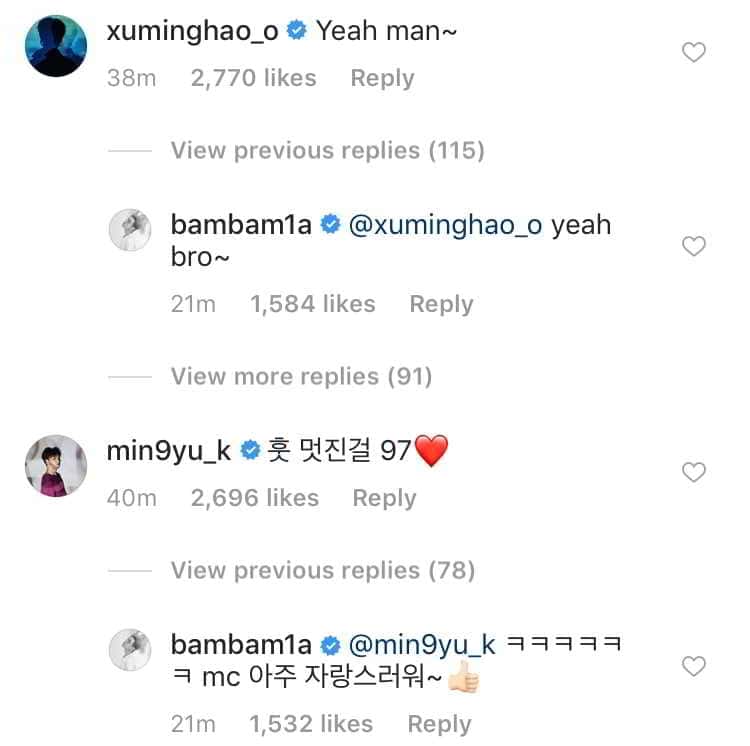The width and height of the screenshot is (750, 746).
Task: Open xuminghao_o's profile picture
Action: coord(56,46)
